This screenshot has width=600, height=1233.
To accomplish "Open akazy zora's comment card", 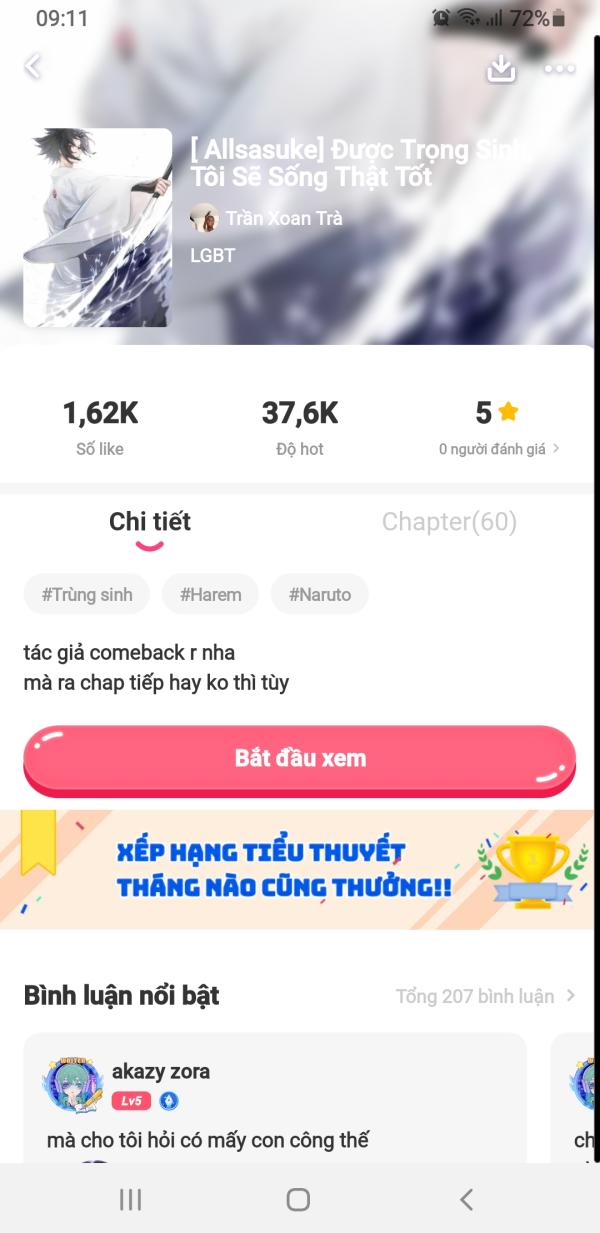I will (x=275, y=1098).
